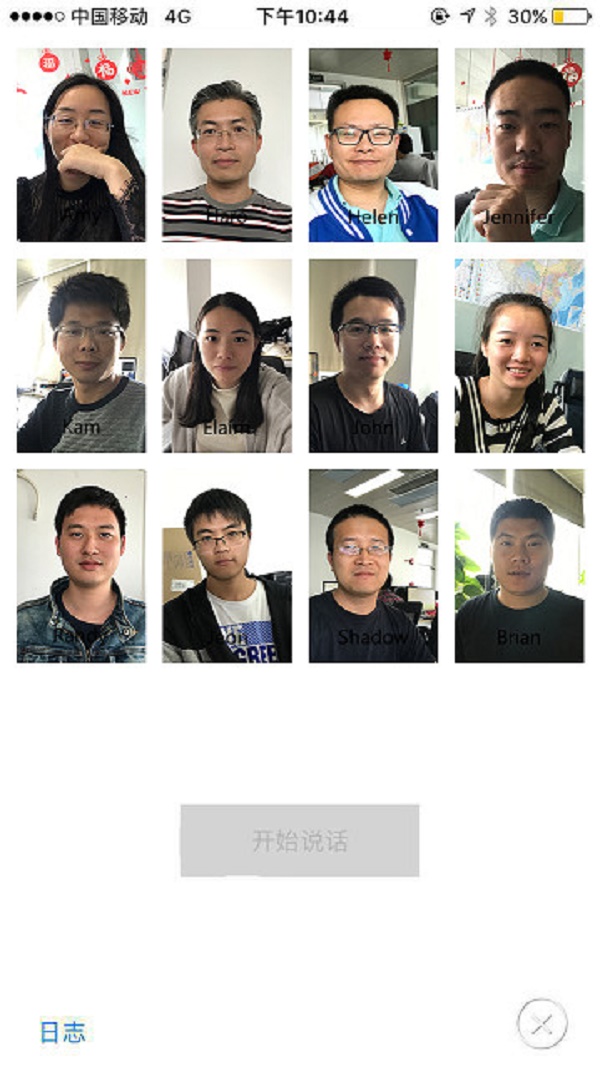The width and height of the screenshot is (600, 1069).
Task: Select the photo tile labeled Jennifer
Action: coord(518,145)
